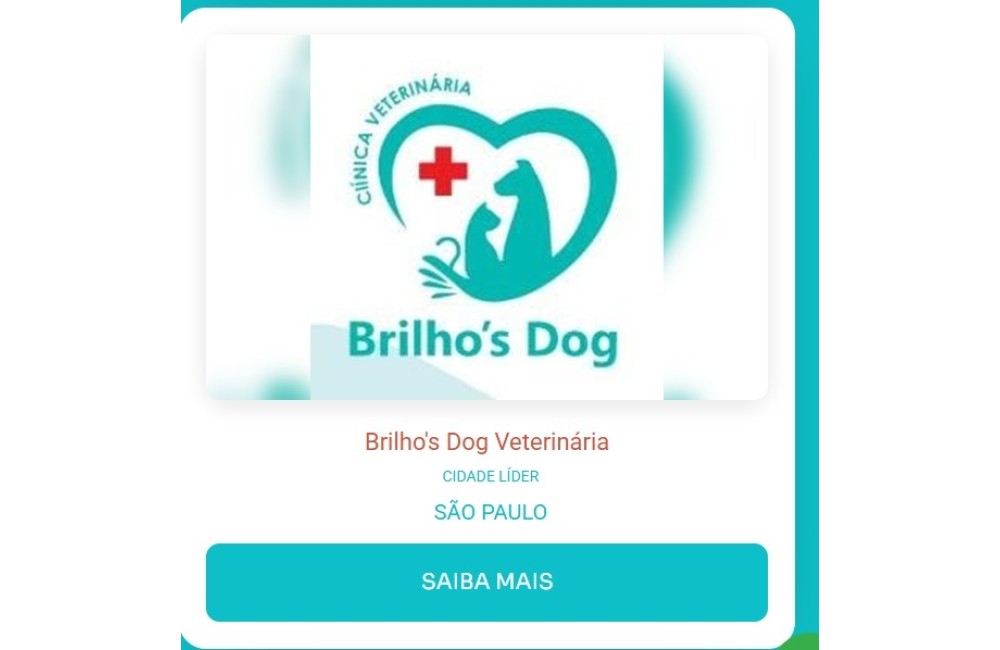Open the Brilho's Dog clinic image card
The width and height of the screenshot is (1000, 650).
(486, 218)
